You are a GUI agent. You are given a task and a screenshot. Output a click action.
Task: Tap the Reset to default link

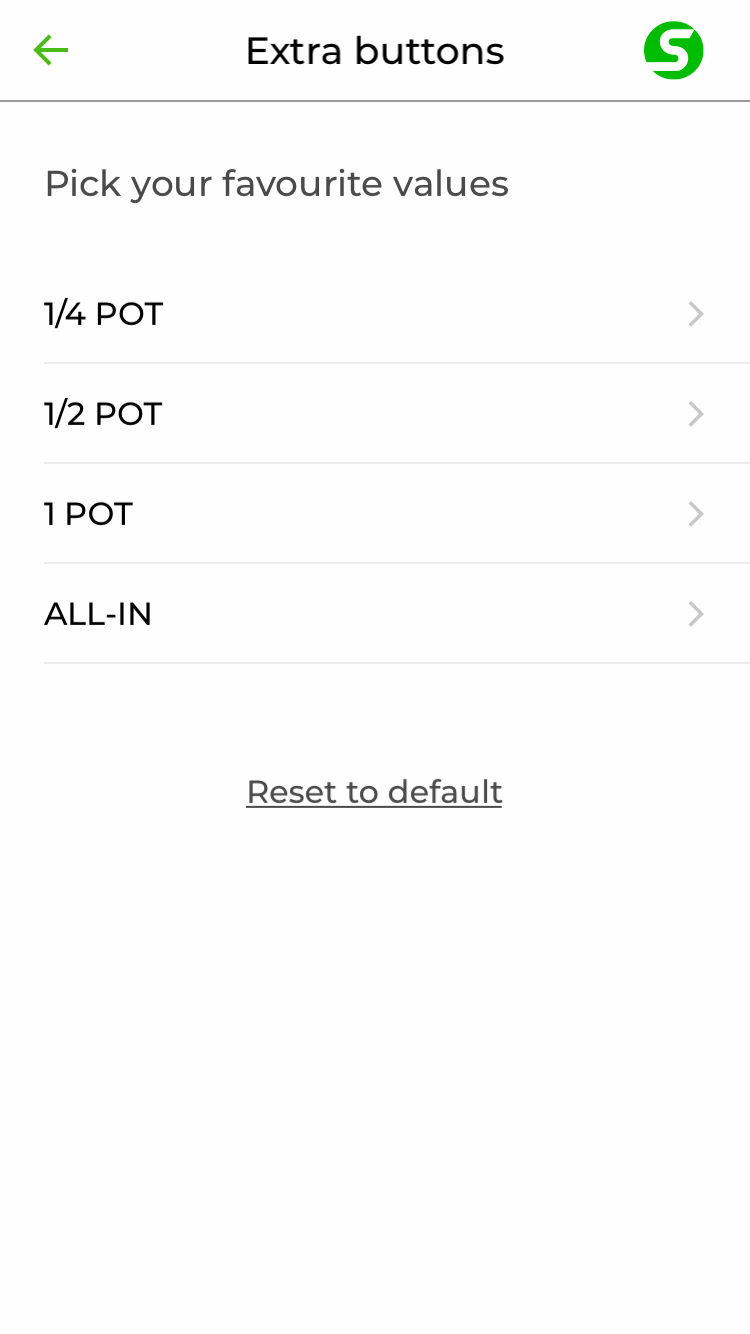[x=374, y=792]
